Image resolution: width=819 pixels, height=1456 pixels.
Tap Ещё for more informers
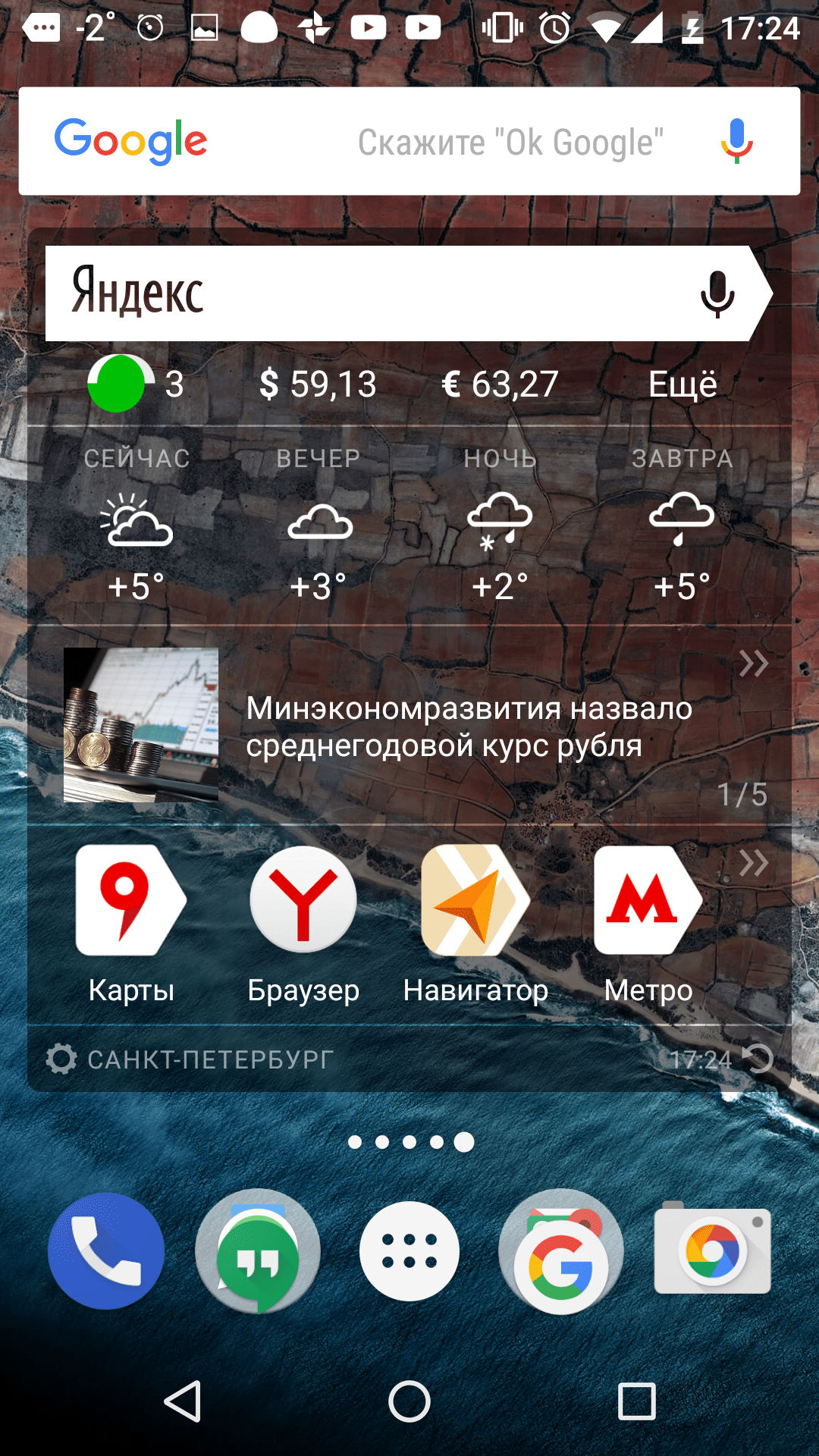682,384
